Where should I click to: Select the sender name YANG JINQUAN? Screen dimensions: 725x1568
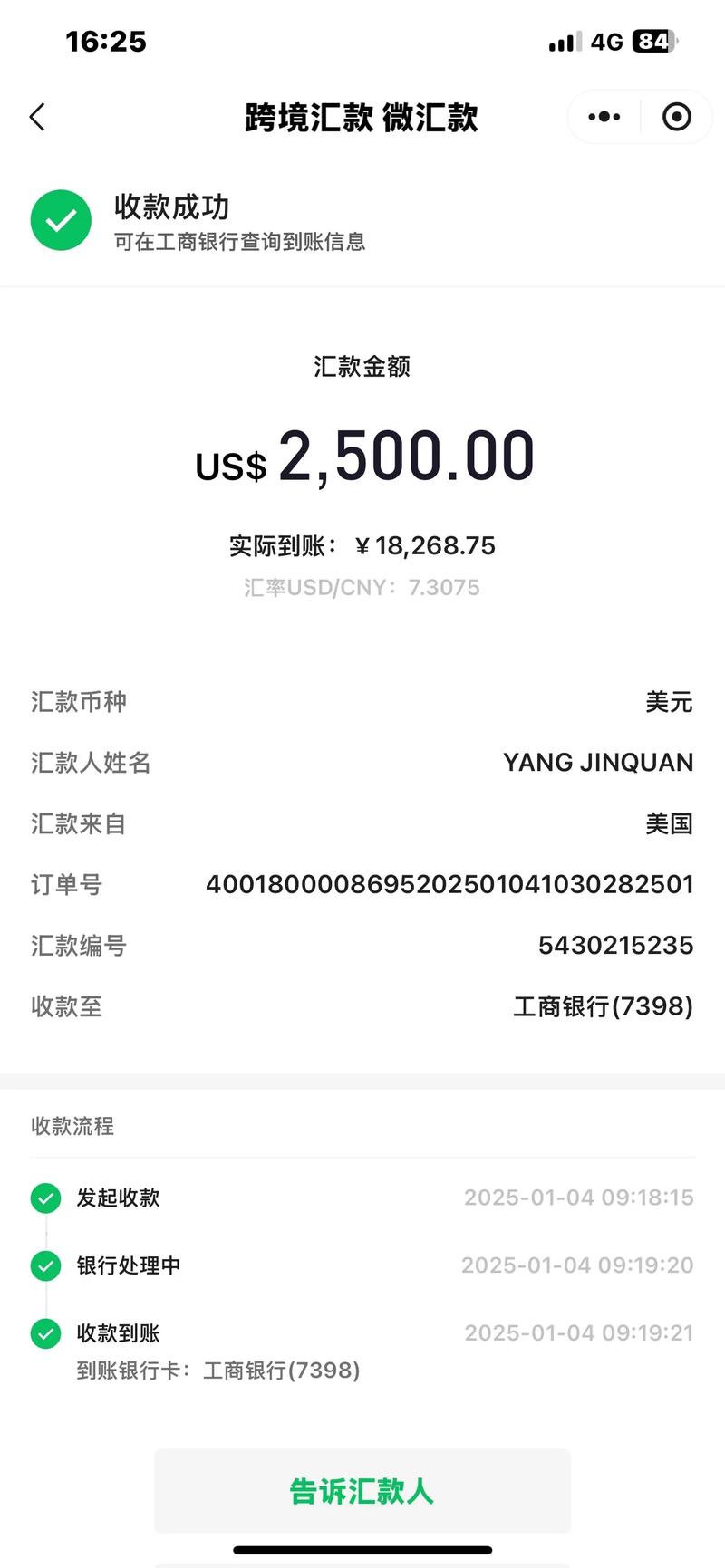pyautogui.click(x=597, y=763)
